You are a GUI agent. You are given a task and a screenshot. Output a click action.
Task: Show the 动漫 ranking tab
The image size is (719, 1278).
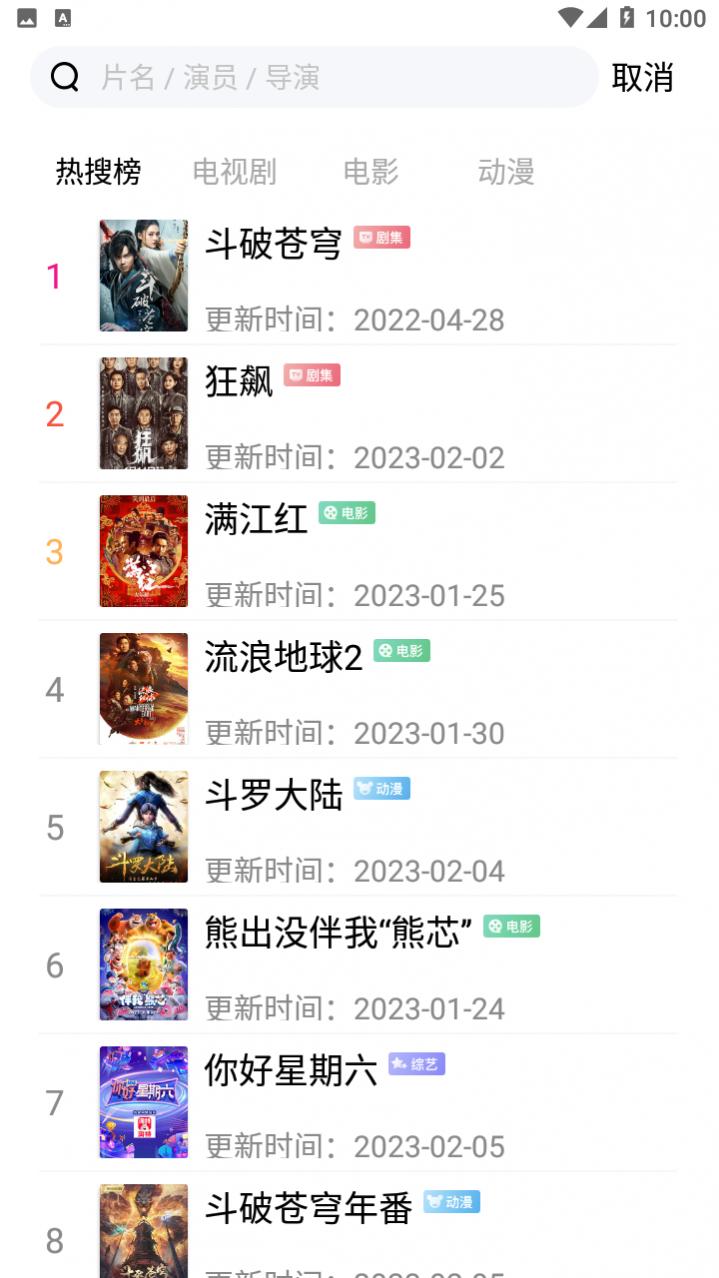pos(506,172)
